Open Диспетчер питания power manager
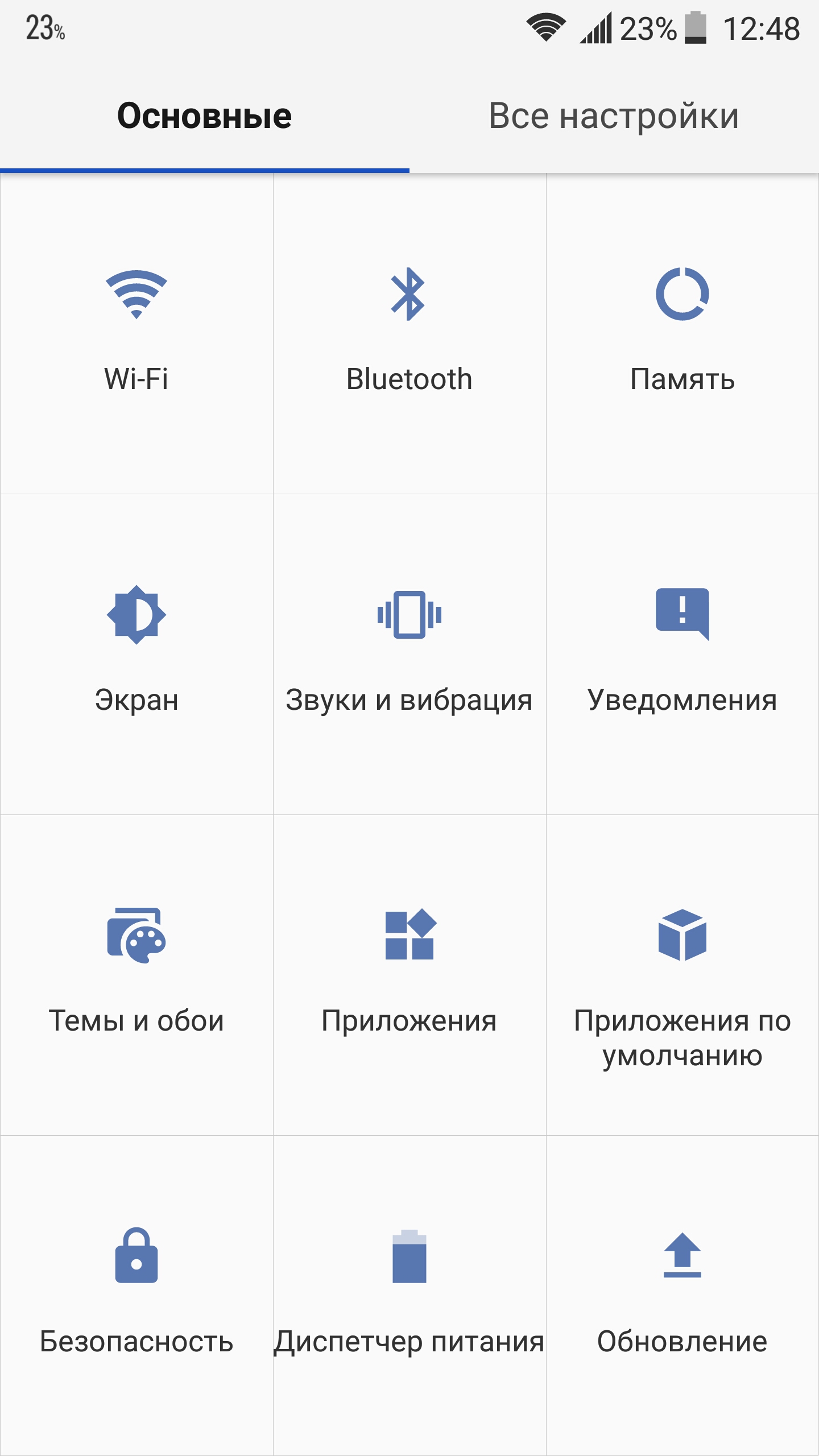Image resolution: width=819 pixels, height=1456 pixels. (x=409, y=1296)
